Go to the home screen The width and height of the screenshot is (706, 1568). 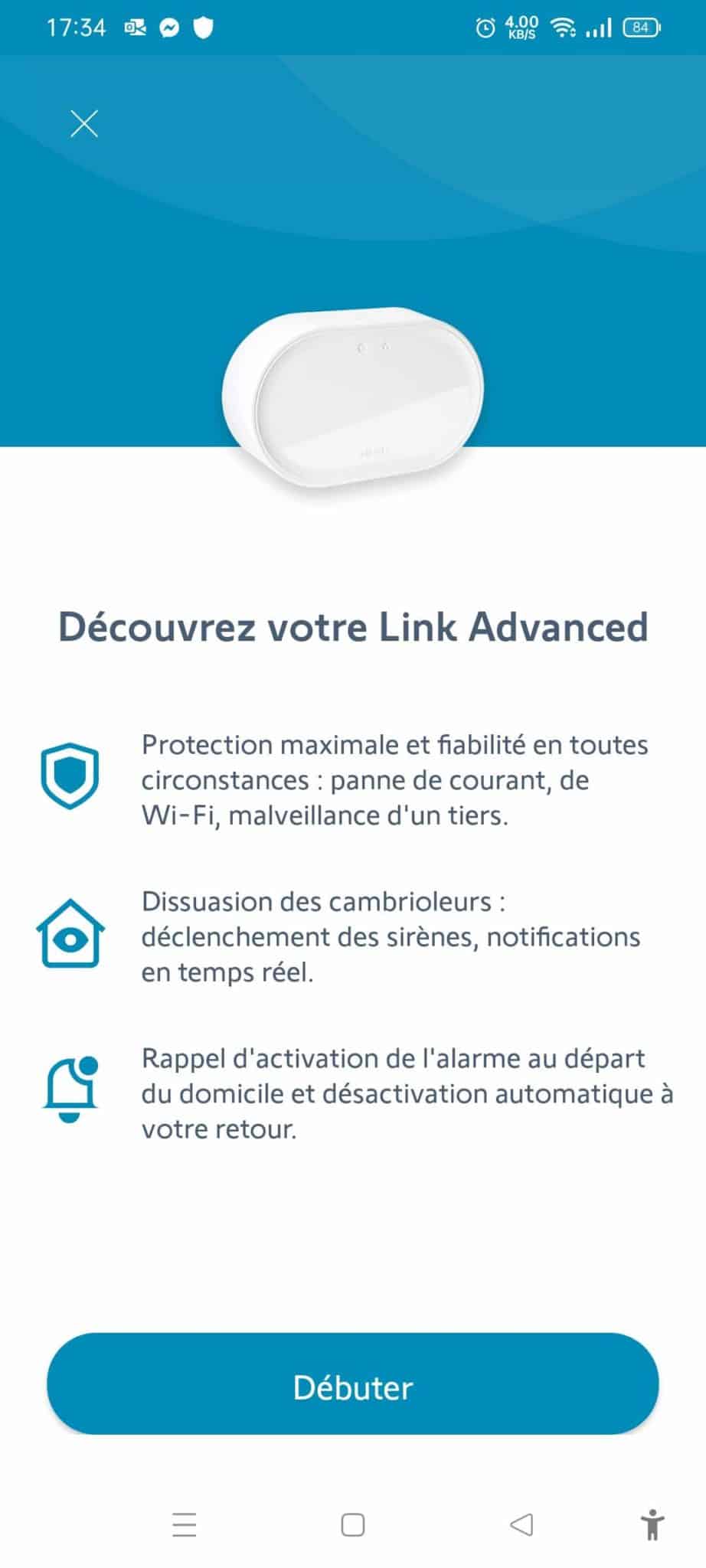[x=352, y=1525]
